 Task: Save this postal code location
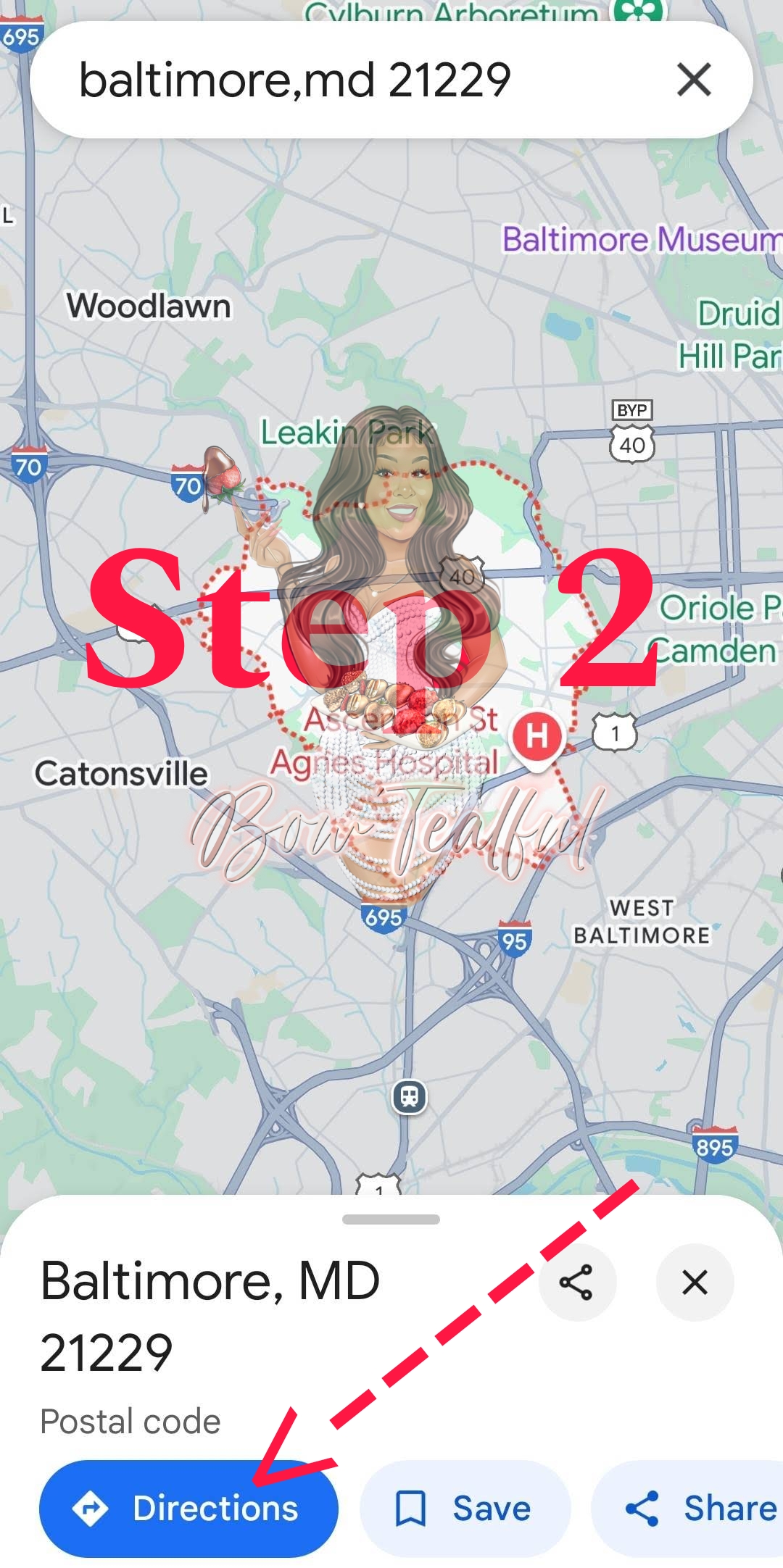pos(465,1508)
